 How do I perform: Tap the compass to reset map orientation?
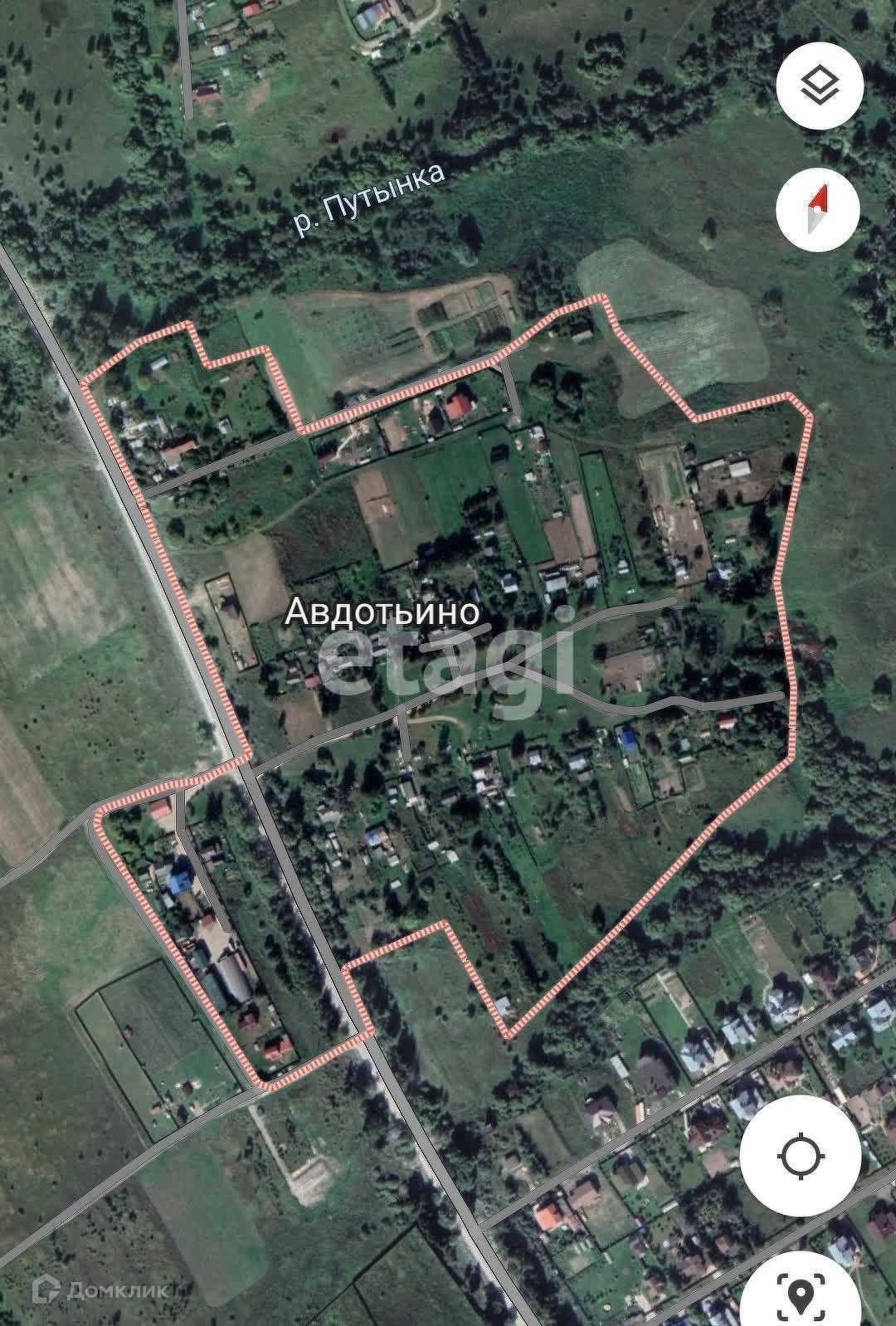coord(820,207)
